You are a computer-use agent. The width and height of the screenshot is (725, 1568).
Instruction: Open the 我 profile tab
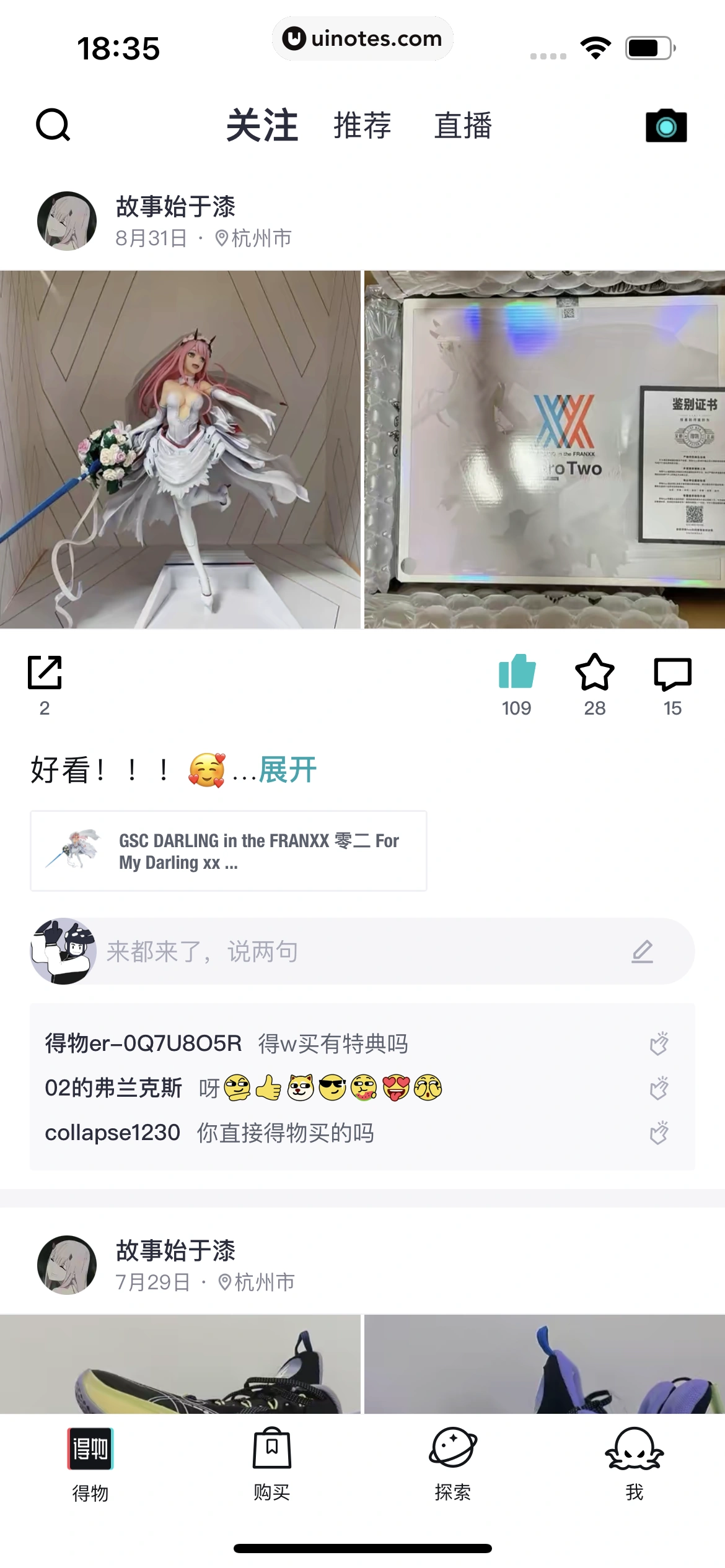click(x=634, y=1464)
